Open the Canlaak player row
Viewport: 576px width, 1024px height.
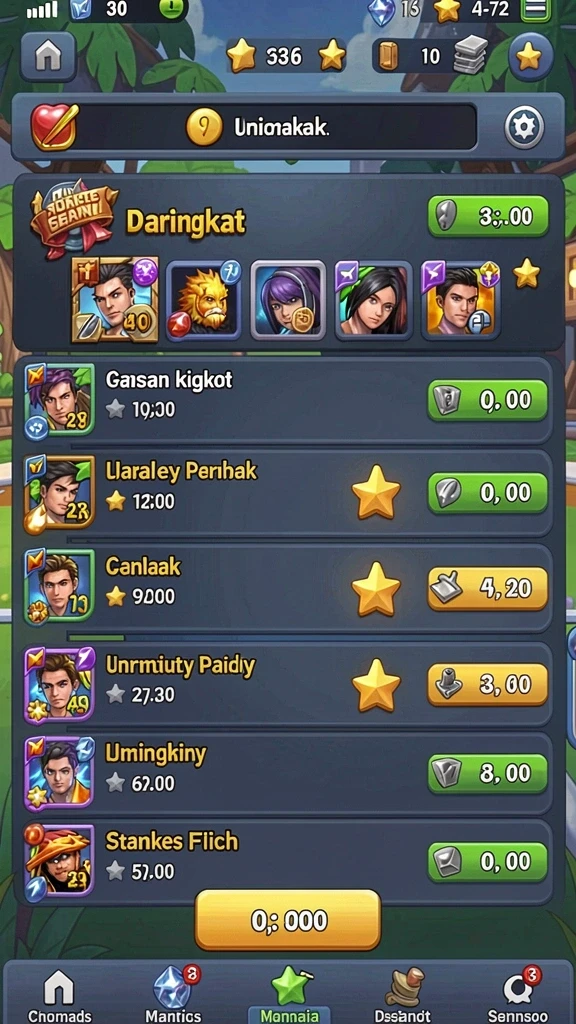click(283, 588)
